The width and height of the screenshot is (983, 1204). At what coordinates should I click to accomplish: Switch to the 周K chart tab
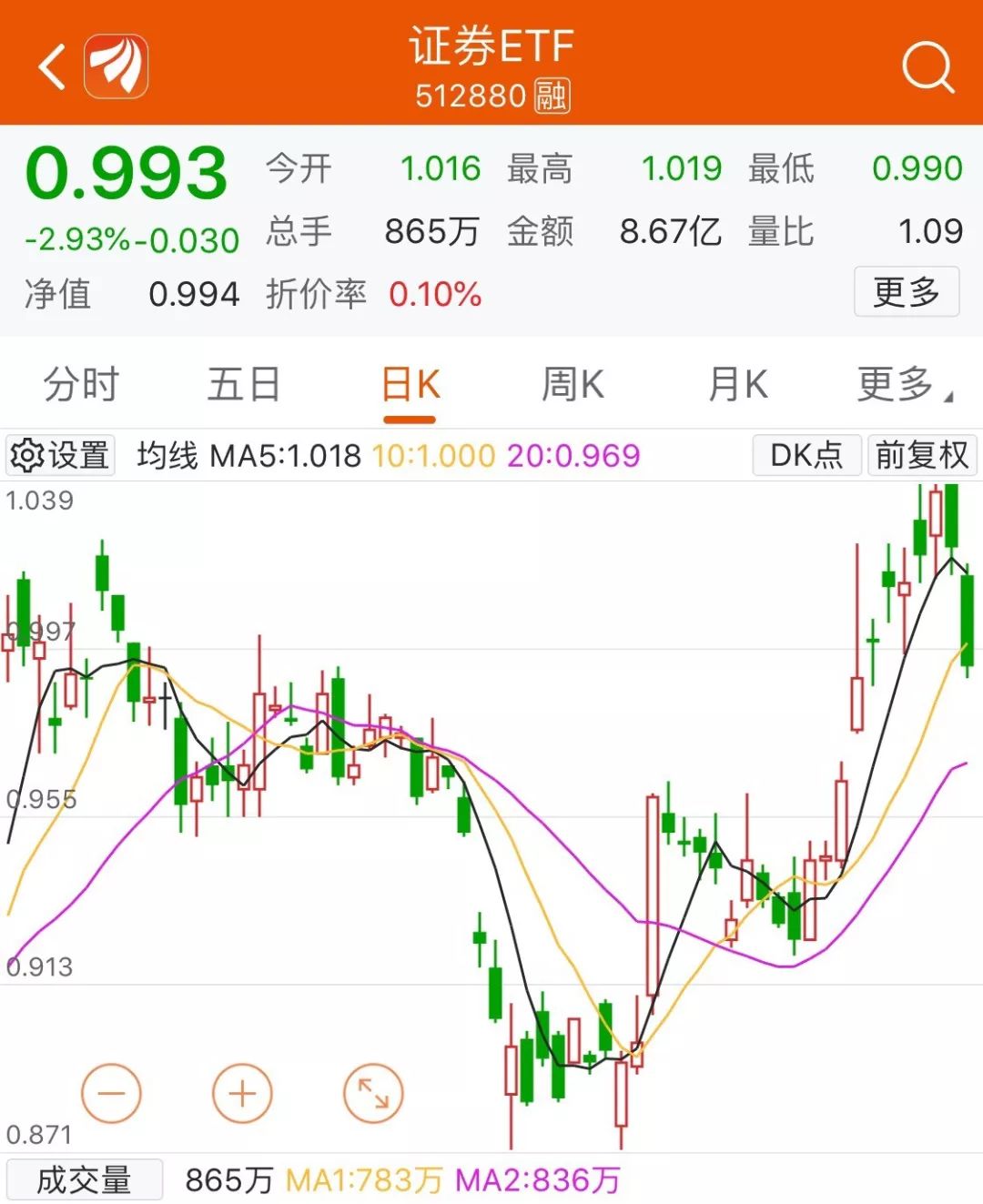[573, 385]
